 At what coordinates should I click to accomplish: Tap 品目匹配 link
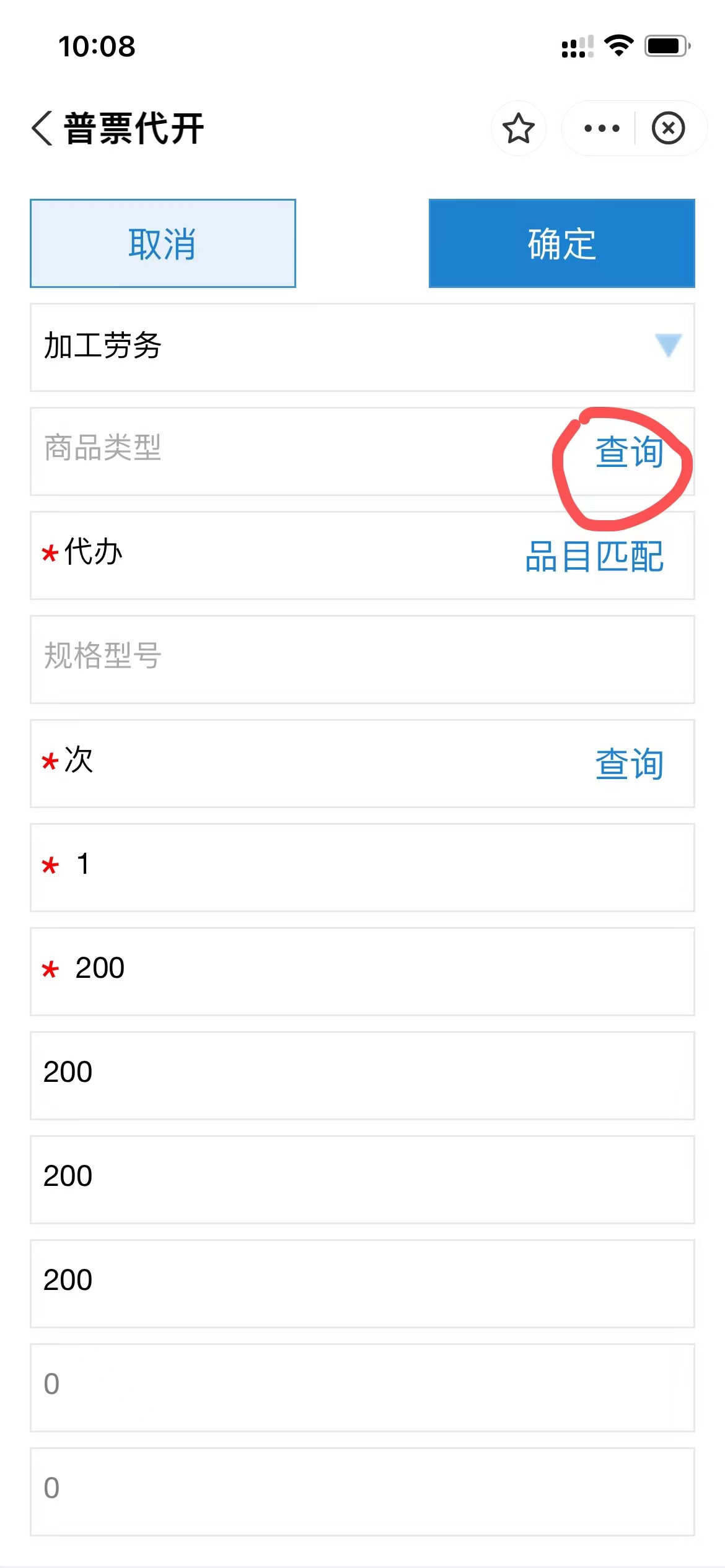pos(594,556)
